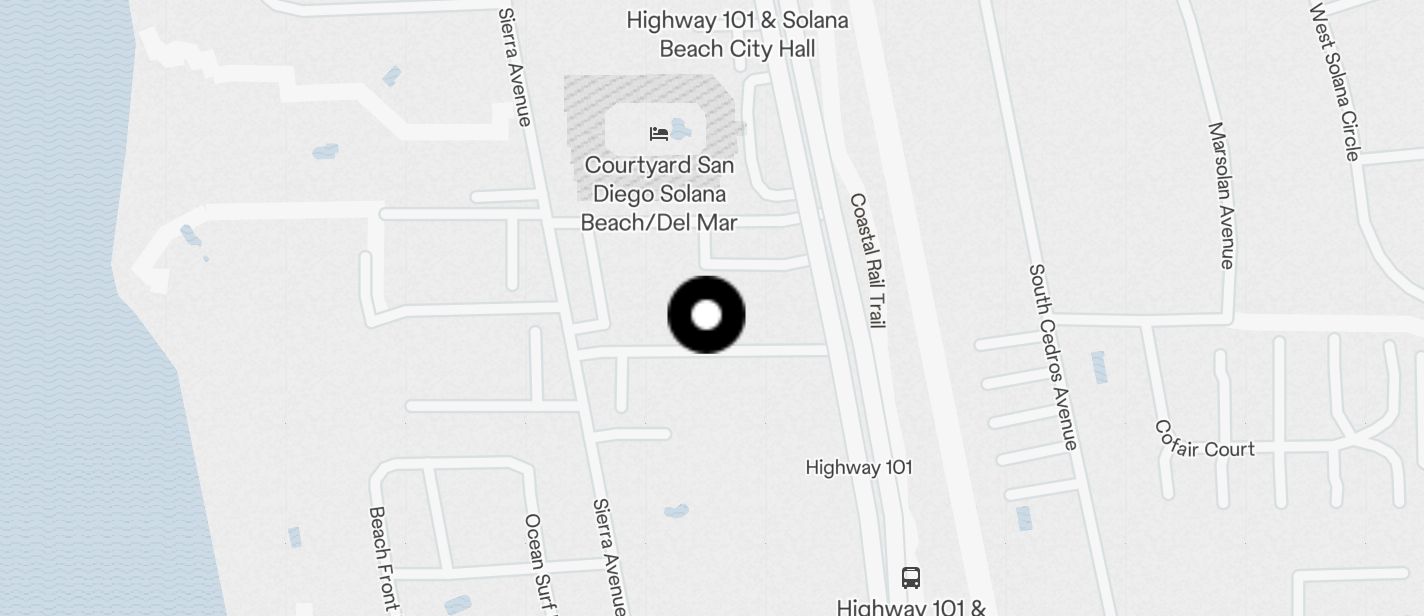
Task: Select the Courtyard San Diego Solana Beach hotel marker
Action: click(658, 134)
